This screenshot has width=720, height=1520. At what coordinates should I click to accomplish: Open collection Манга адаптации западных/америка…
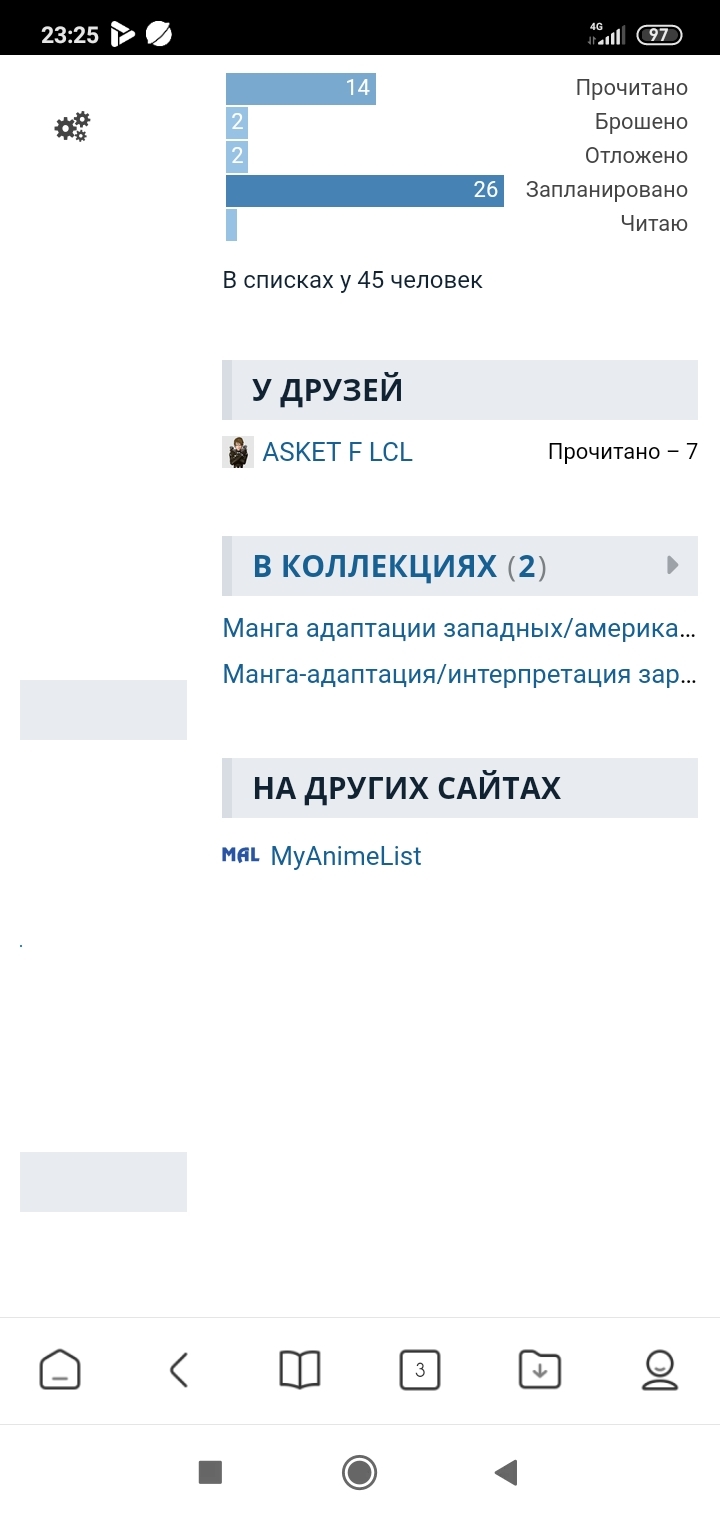coord(458,629)
